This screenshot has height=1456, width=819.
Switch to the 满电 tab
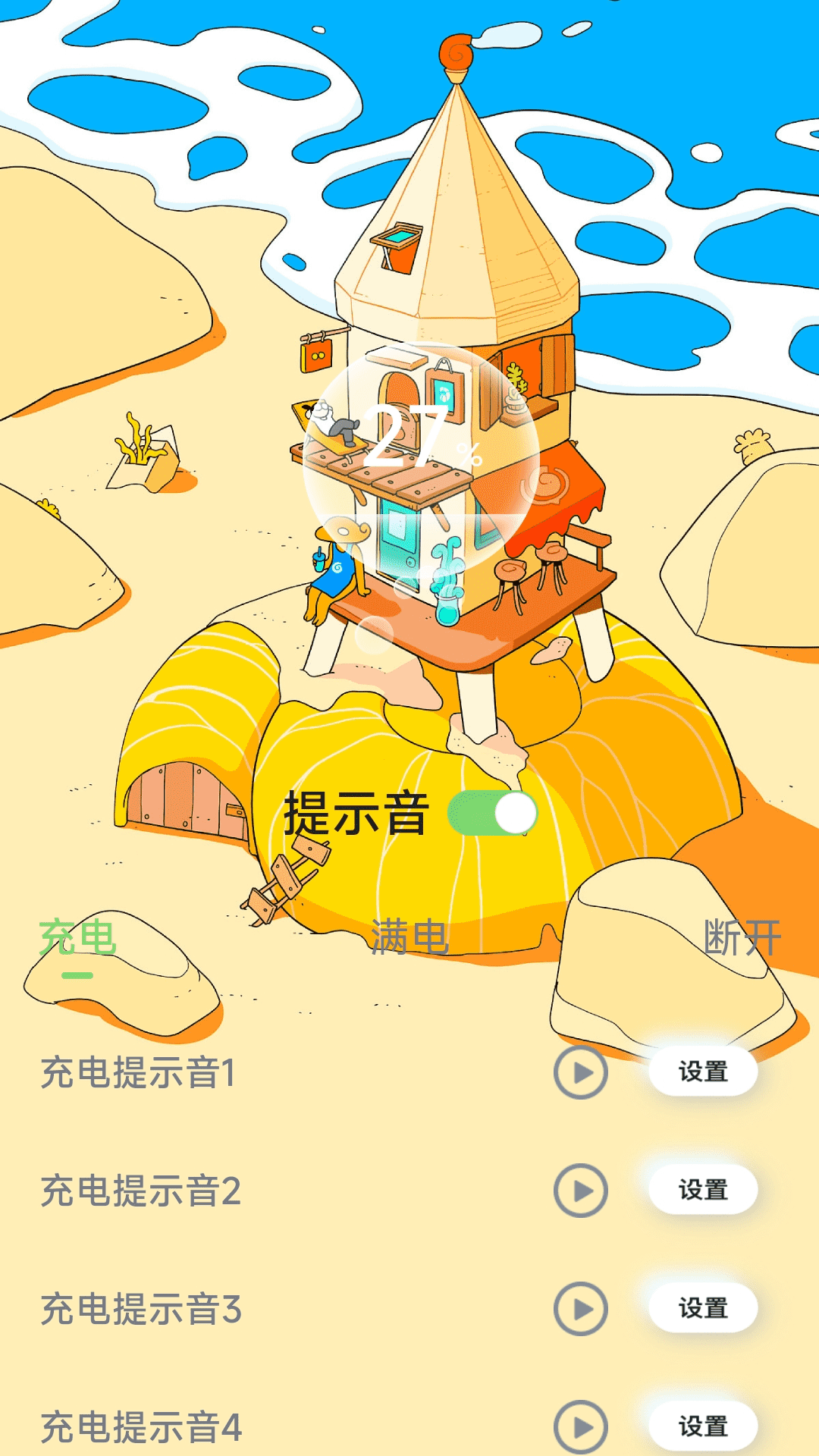click(409, 937)
